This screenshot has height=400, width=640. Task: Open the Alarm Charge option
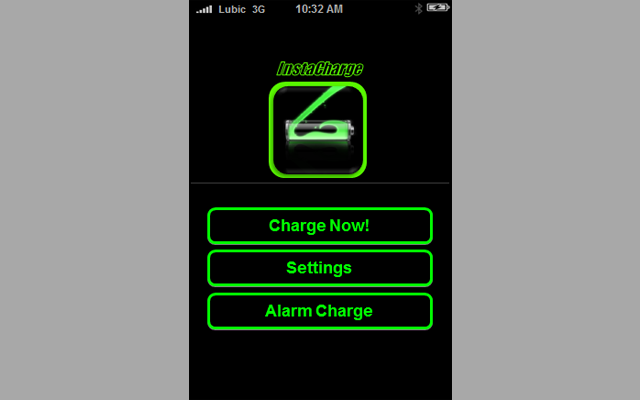tap(319, 311)
